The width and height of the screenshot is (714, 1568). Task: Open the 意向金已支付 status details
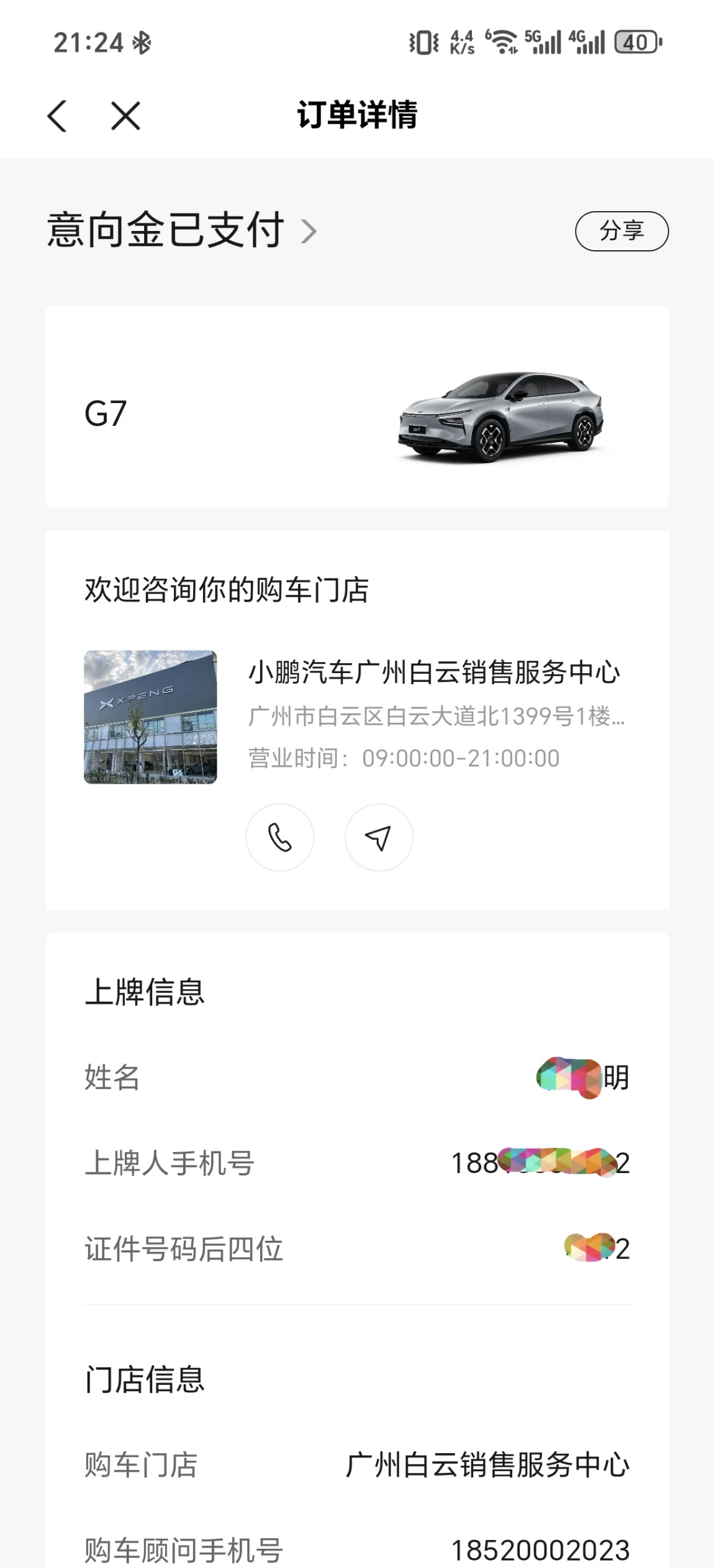tap(181, 230)
